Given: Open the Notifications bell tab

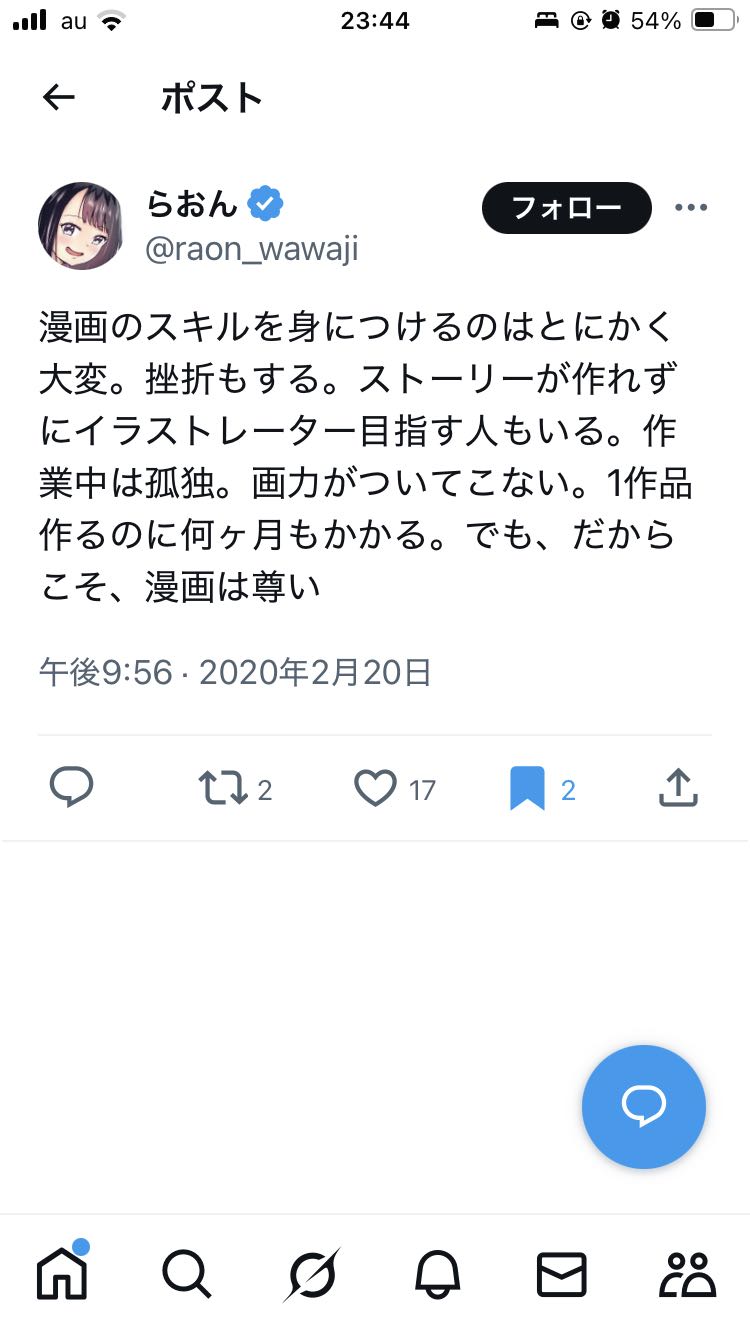Looking at the screenshot, I should click(437, 1274).
